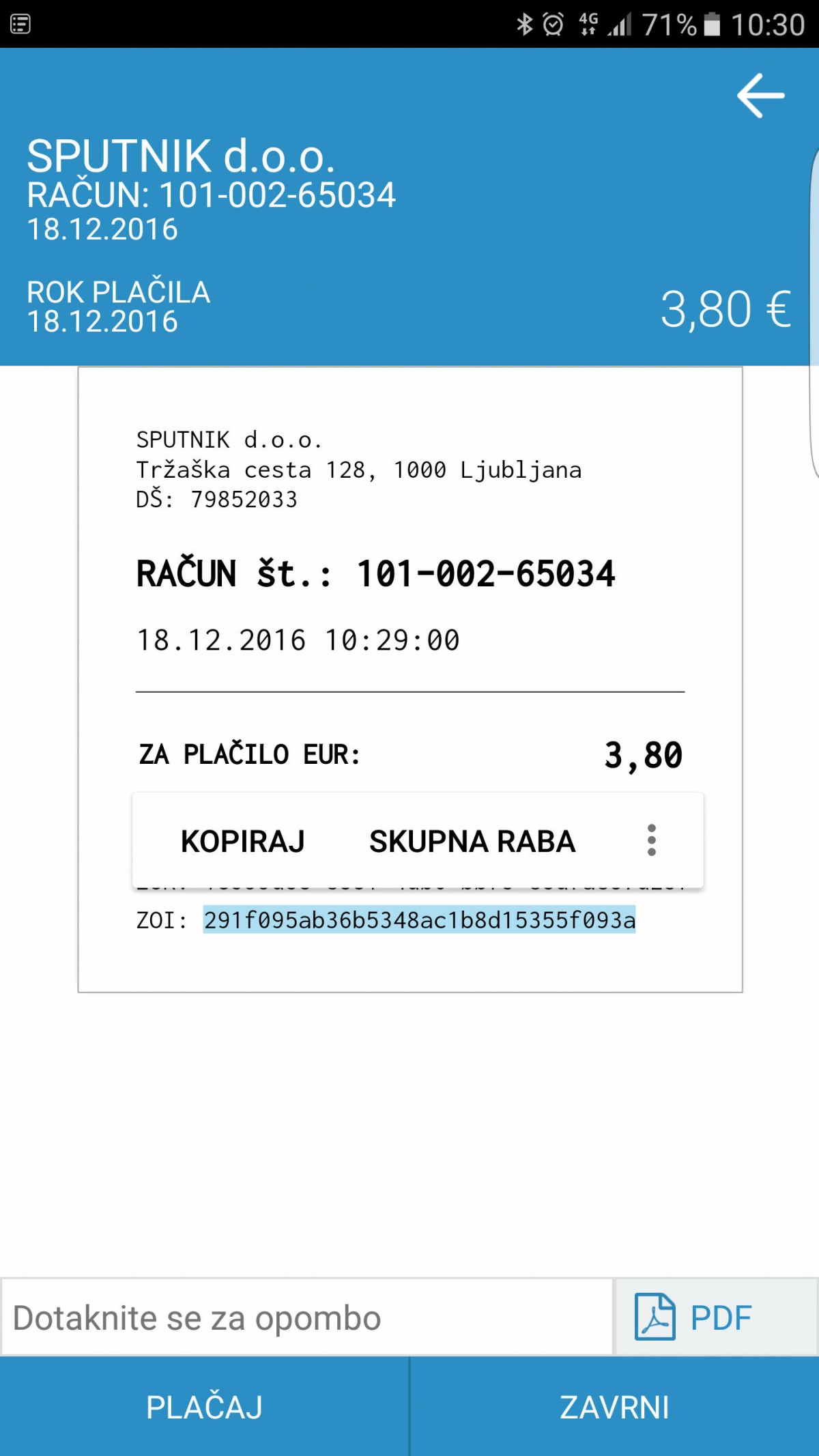Go back using the arrow icon

click(x=760, y=96)
